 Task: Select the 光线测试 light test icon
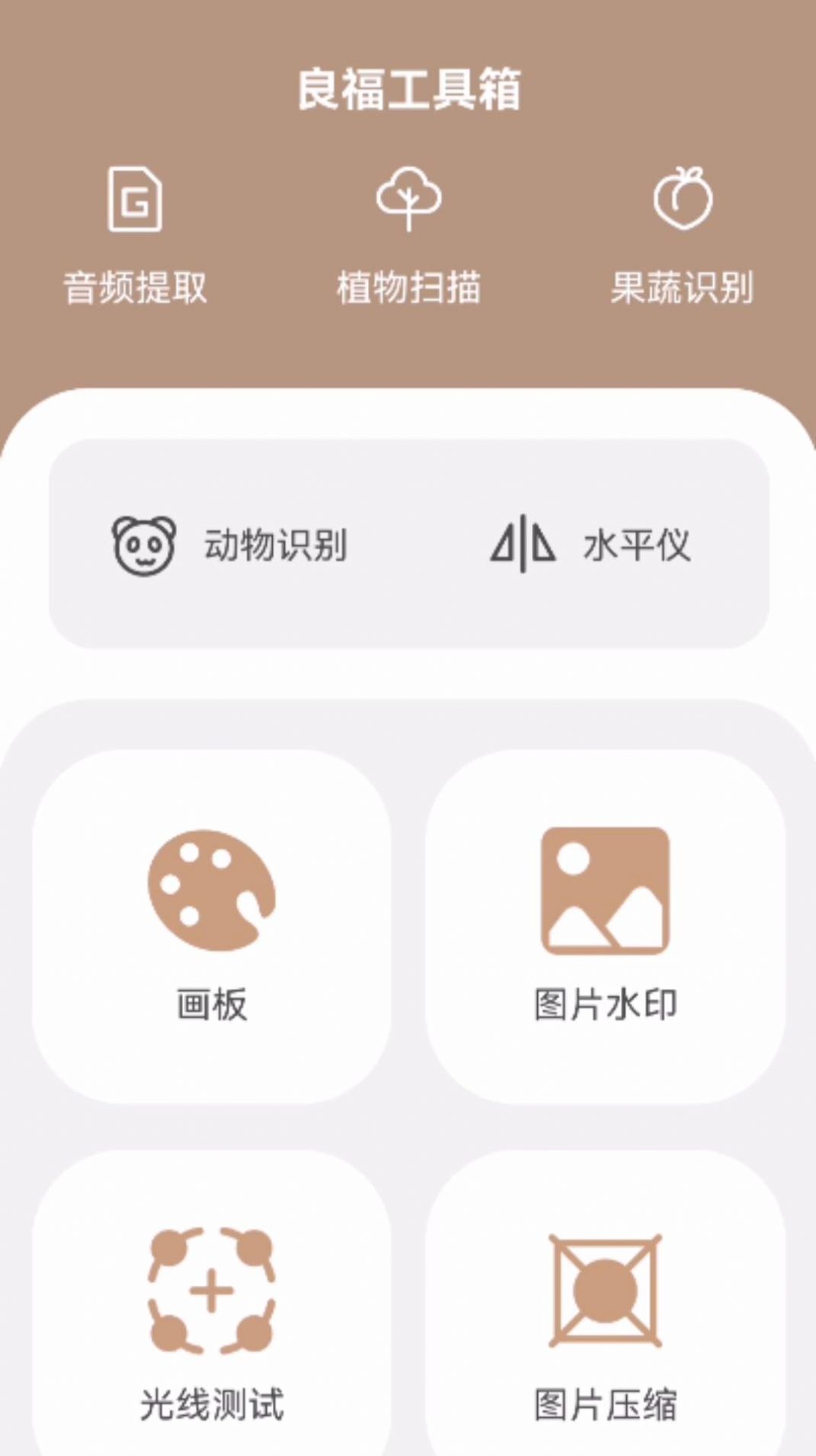click(212, 1289)
